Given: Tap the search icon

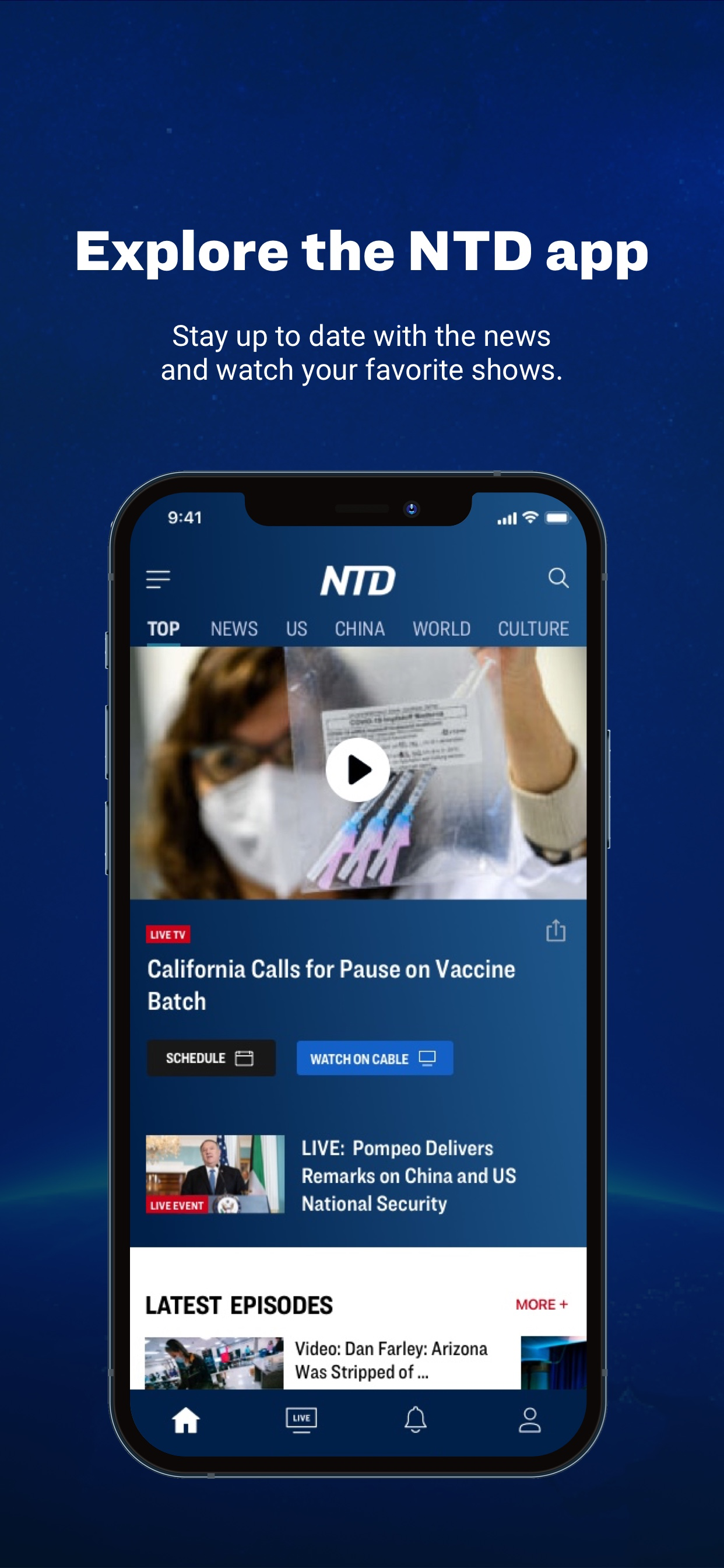Looking at the screenshot, I should pos(558,578).
